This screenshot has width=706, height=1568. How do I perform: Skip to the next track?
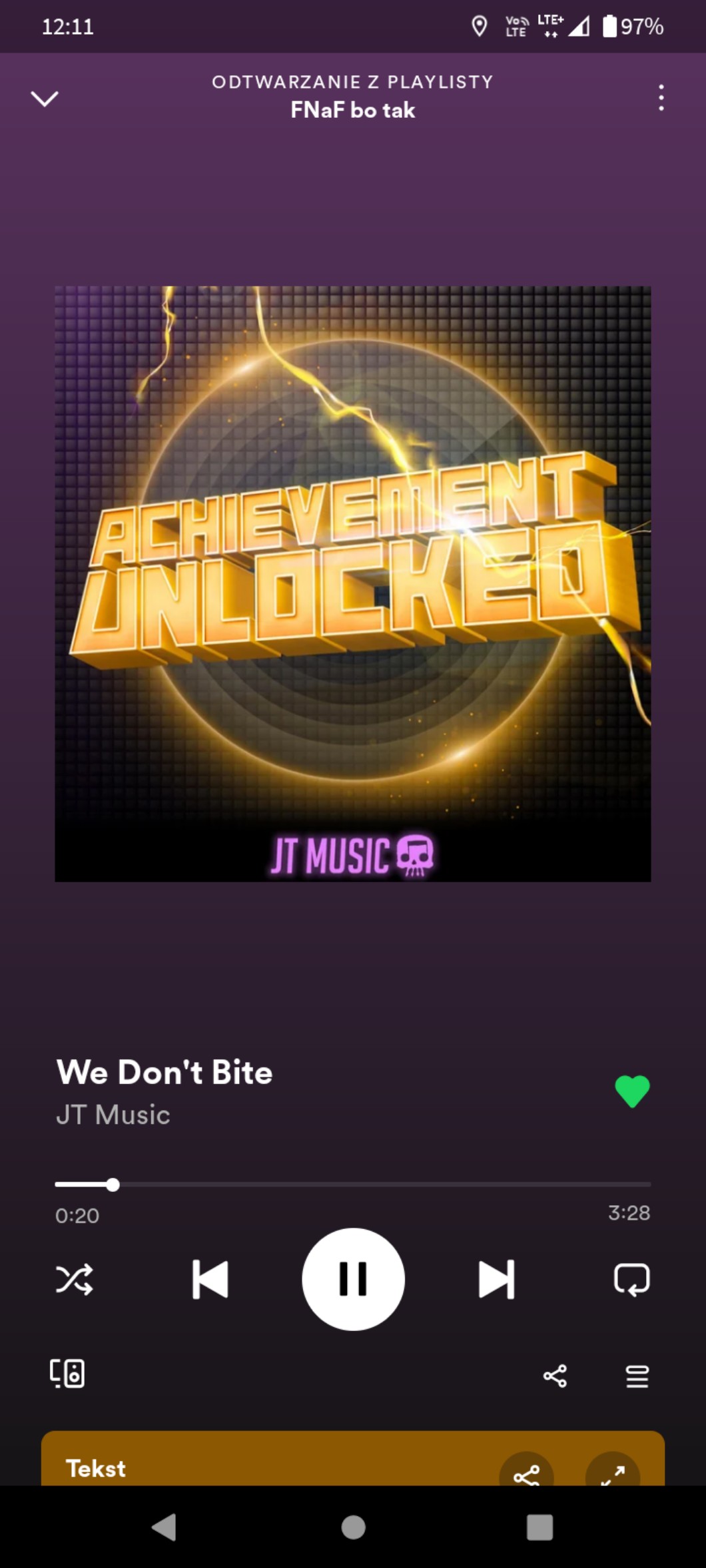pyautogui.click(x=496, y=1279)
